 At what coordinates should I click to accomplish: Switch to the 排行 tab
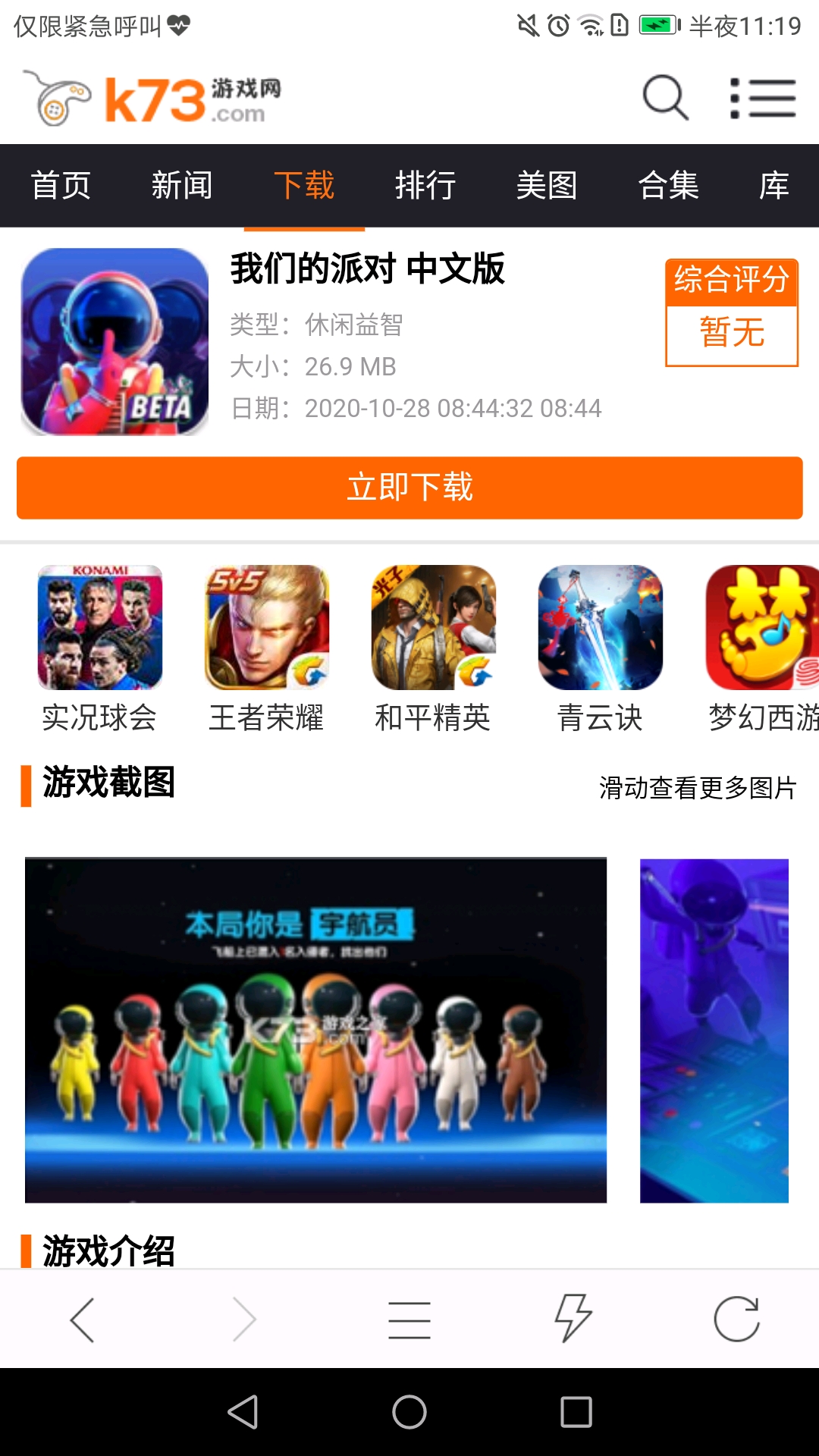(425, 186)
